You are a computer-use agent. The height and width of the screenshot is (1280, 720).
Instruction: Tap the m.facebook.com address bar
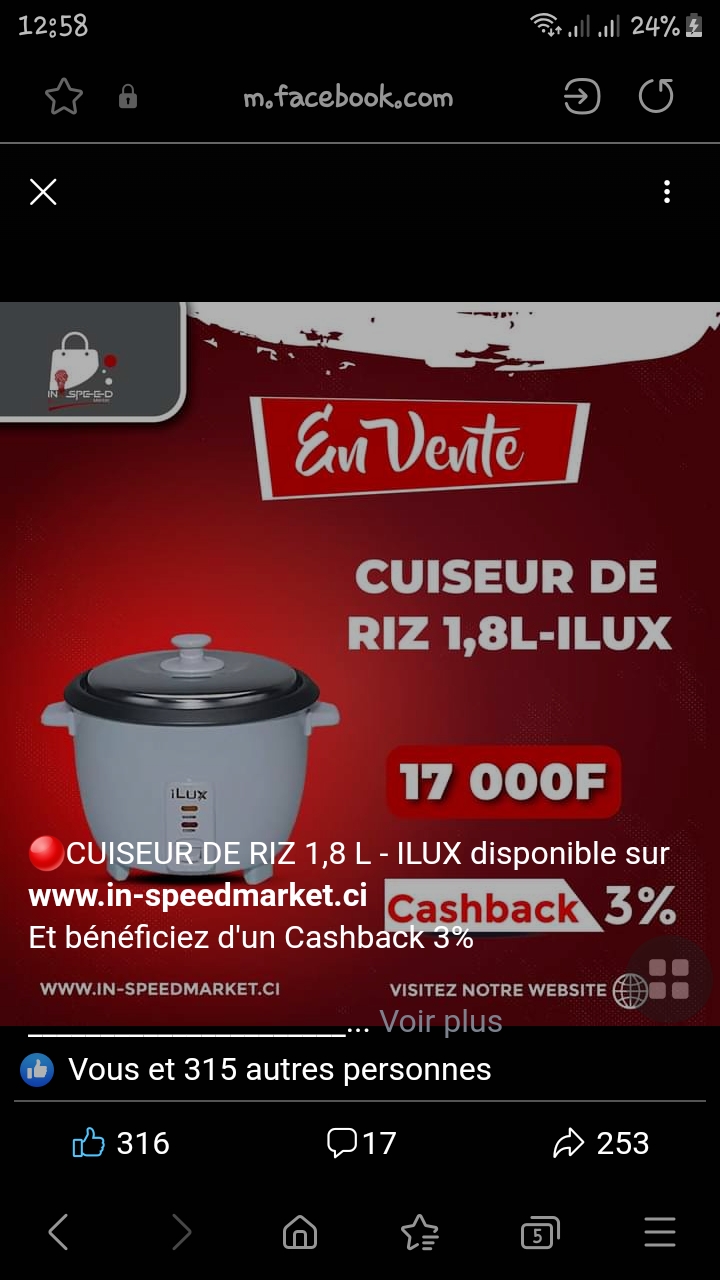348,97
